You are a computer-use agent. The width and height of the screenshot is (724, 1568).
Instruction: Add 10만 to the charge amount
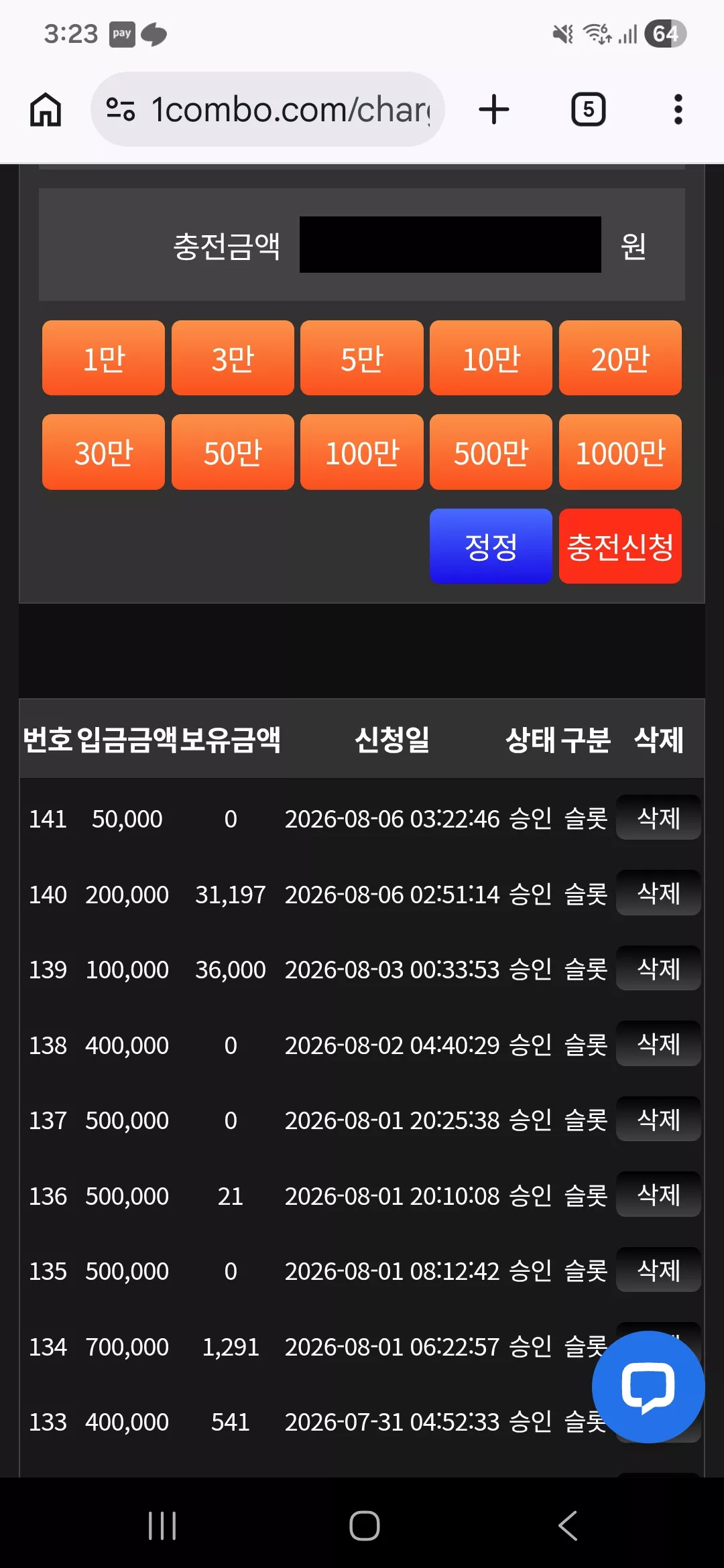(x=491, y=358)
